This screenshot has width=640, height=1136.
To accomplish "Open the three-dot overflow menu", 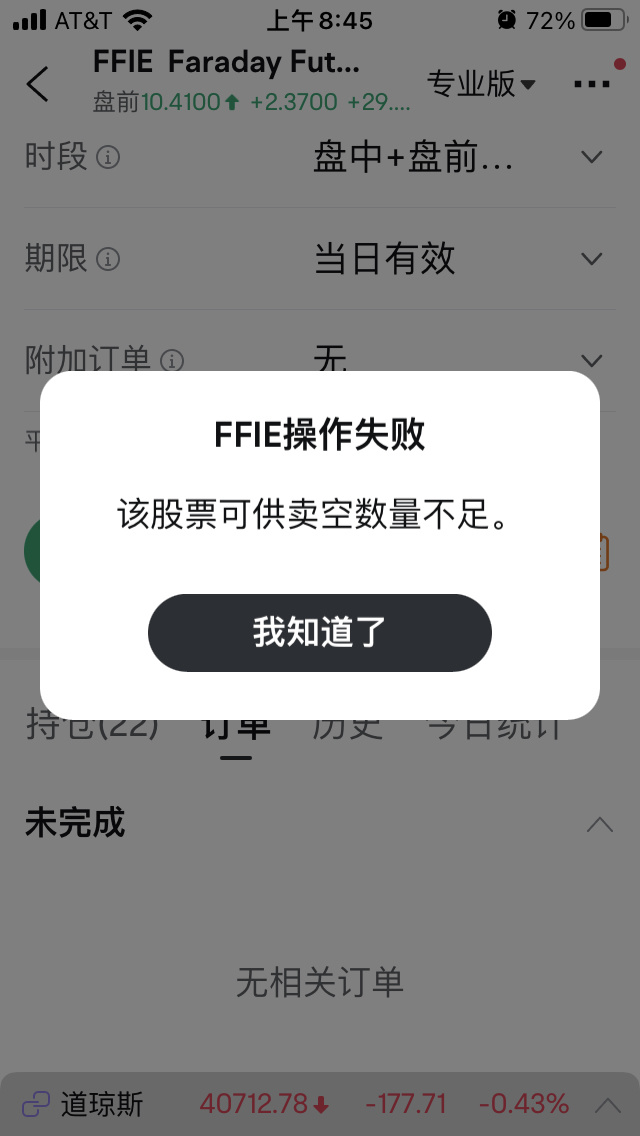I will [591, 84].
